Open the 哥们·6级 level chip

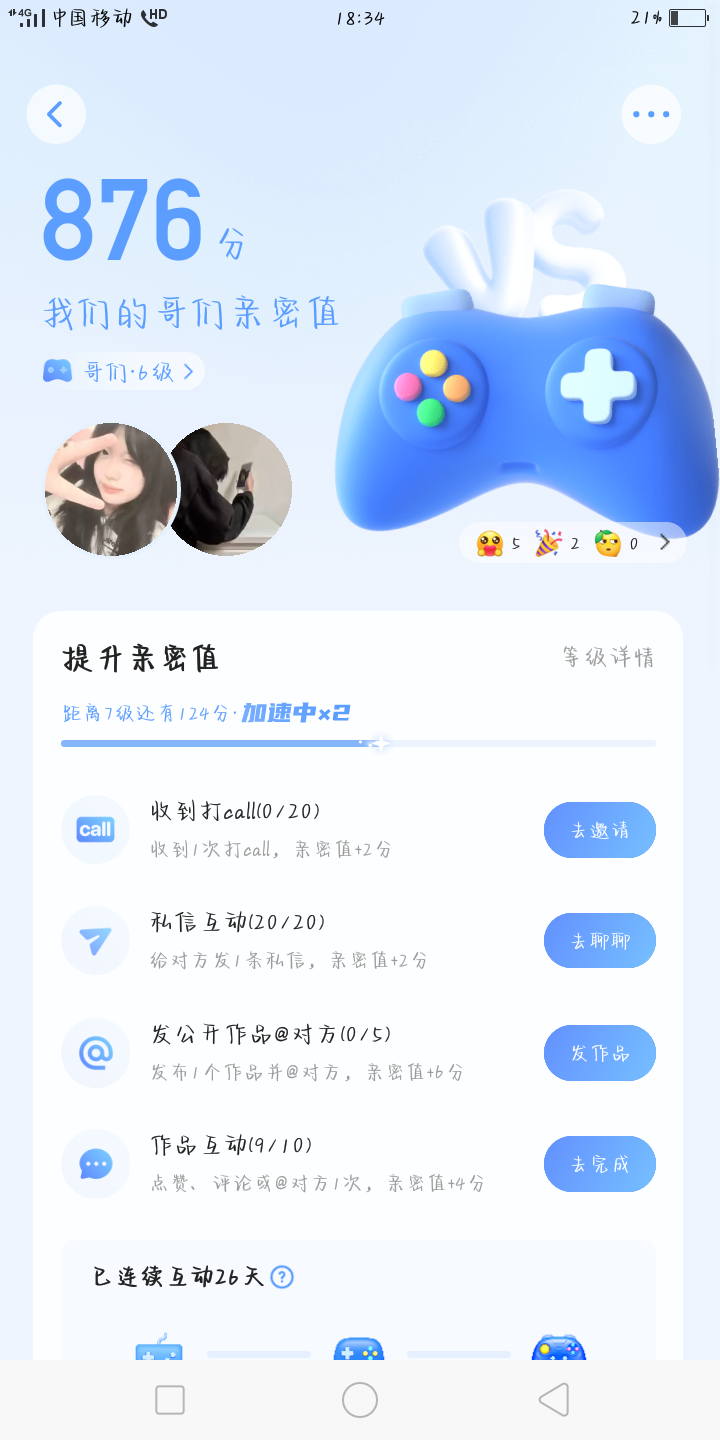(123, 372)
